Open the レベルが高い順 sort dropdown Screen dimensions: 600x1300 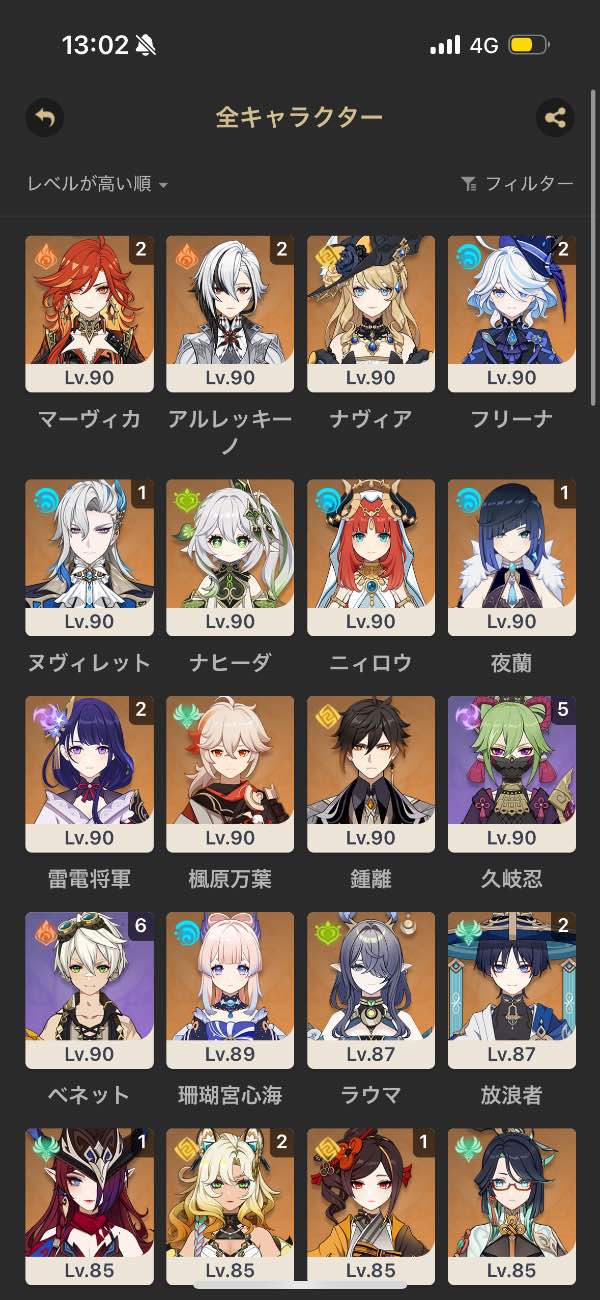click(x=97, y=184)
